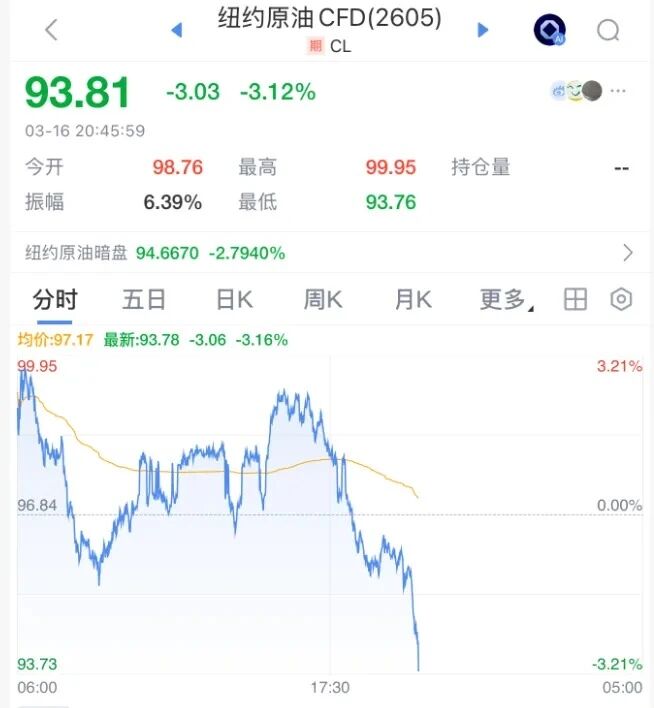Open the chart grid layout icon
This screenshot has width=654, height=708.
[x=575, y=299]
